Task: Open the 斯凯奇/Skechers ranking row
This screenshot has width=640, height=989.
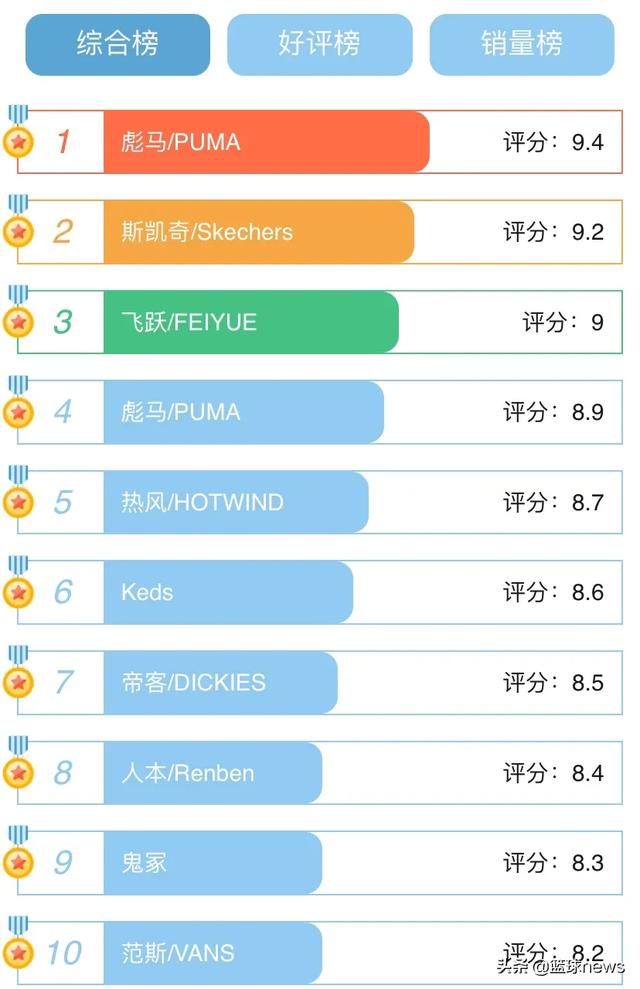Action: 258,232
